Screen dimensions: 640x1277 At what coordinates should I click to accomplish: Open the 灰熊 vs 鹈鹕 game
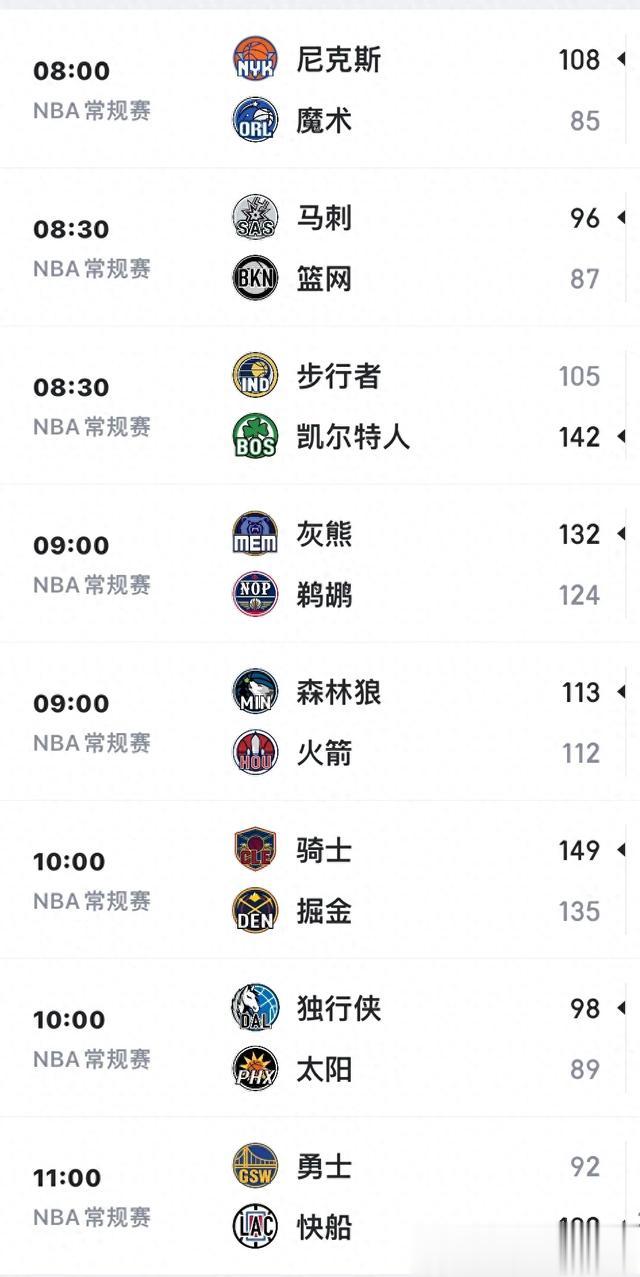(x=320, y=564)
